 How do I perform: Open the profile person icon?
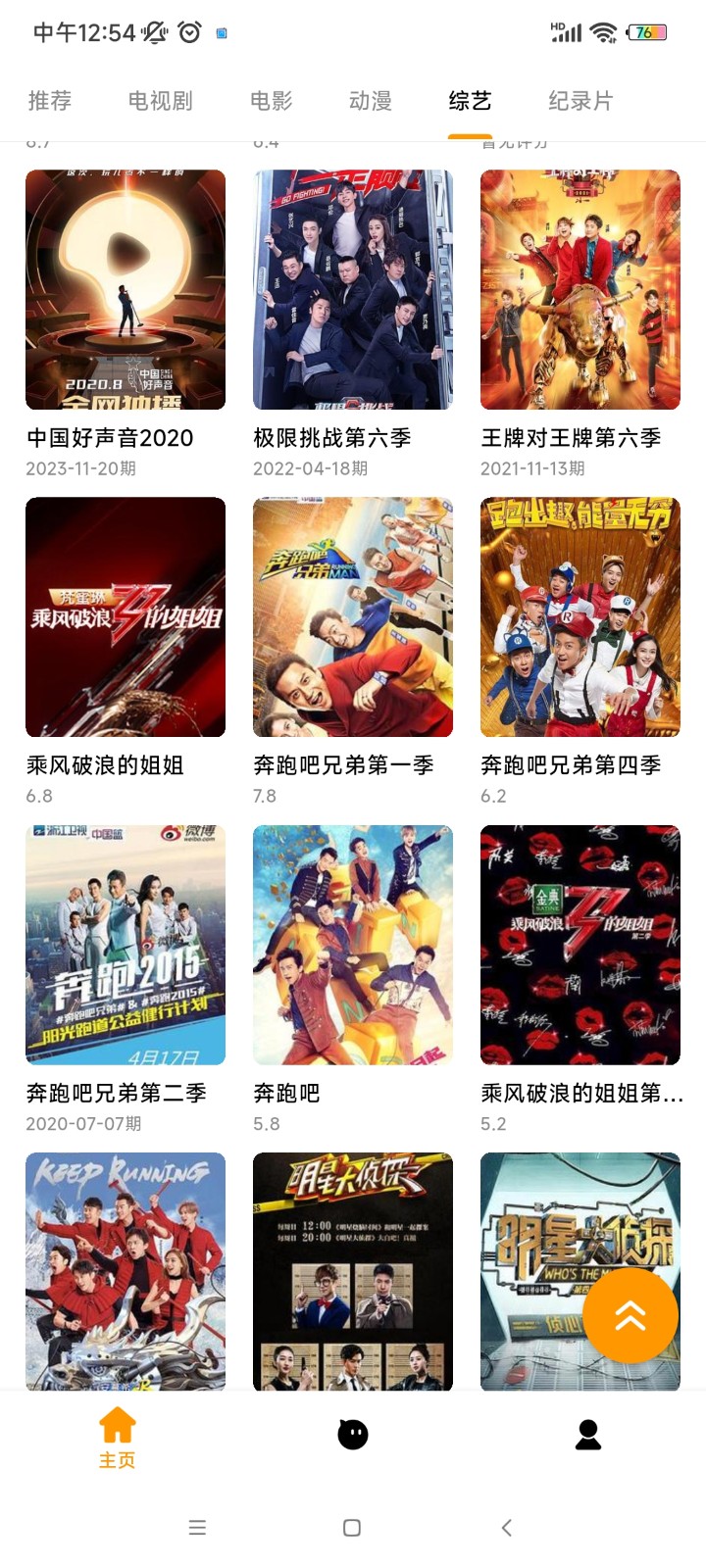pyautogui.click(x=587, y=1434)
